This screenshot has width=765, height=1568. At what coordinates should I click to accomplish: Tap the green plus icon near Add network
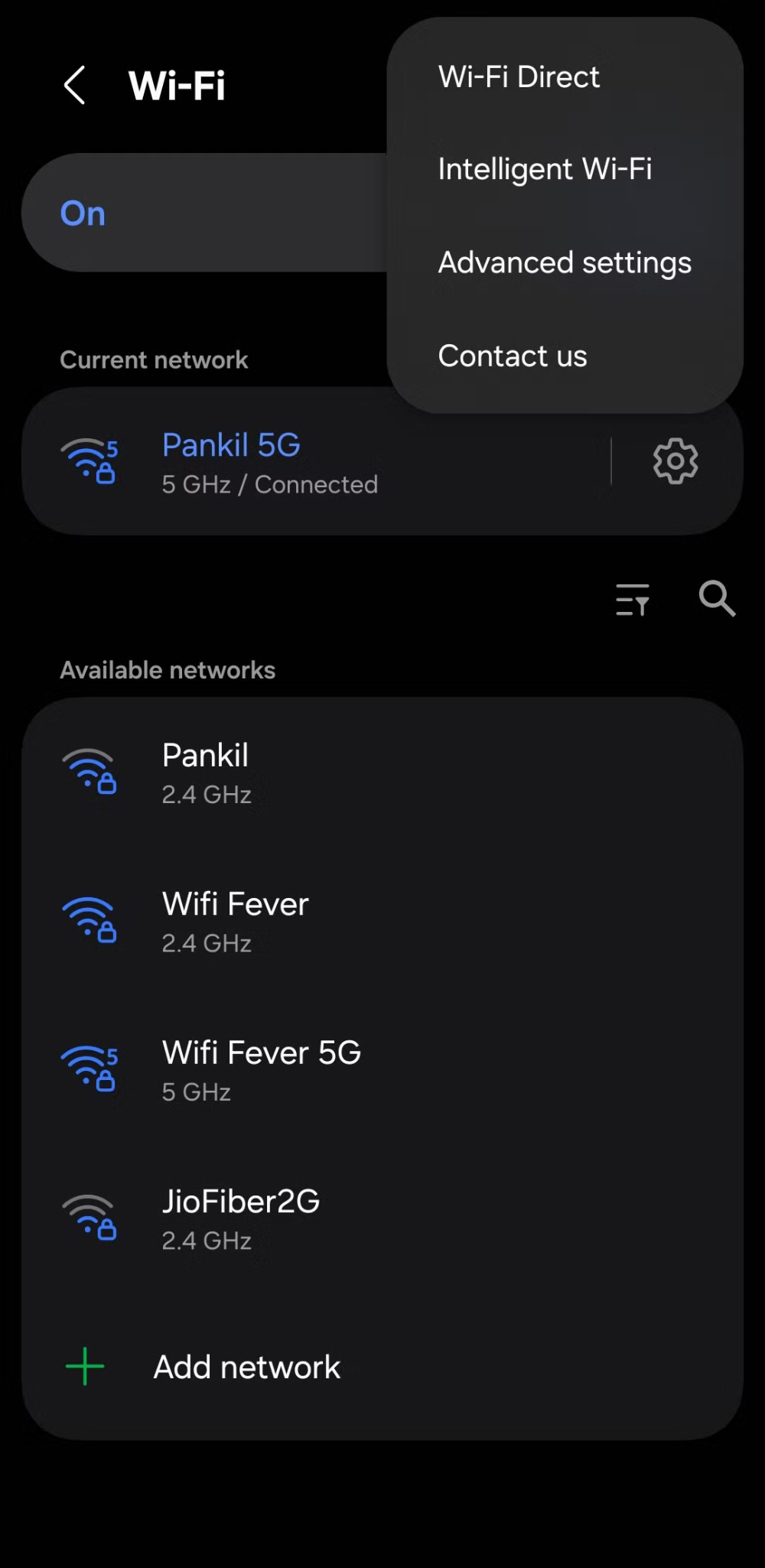tap(84, 1366)
